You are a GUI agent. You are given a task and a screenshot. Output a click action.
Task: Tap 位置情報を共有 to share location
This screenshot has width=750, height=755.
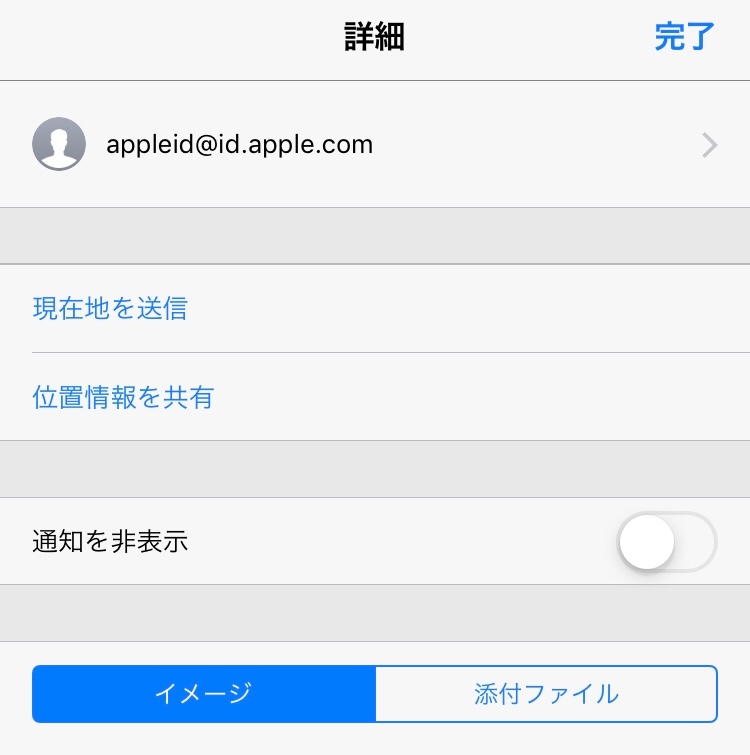click(123, 397)
